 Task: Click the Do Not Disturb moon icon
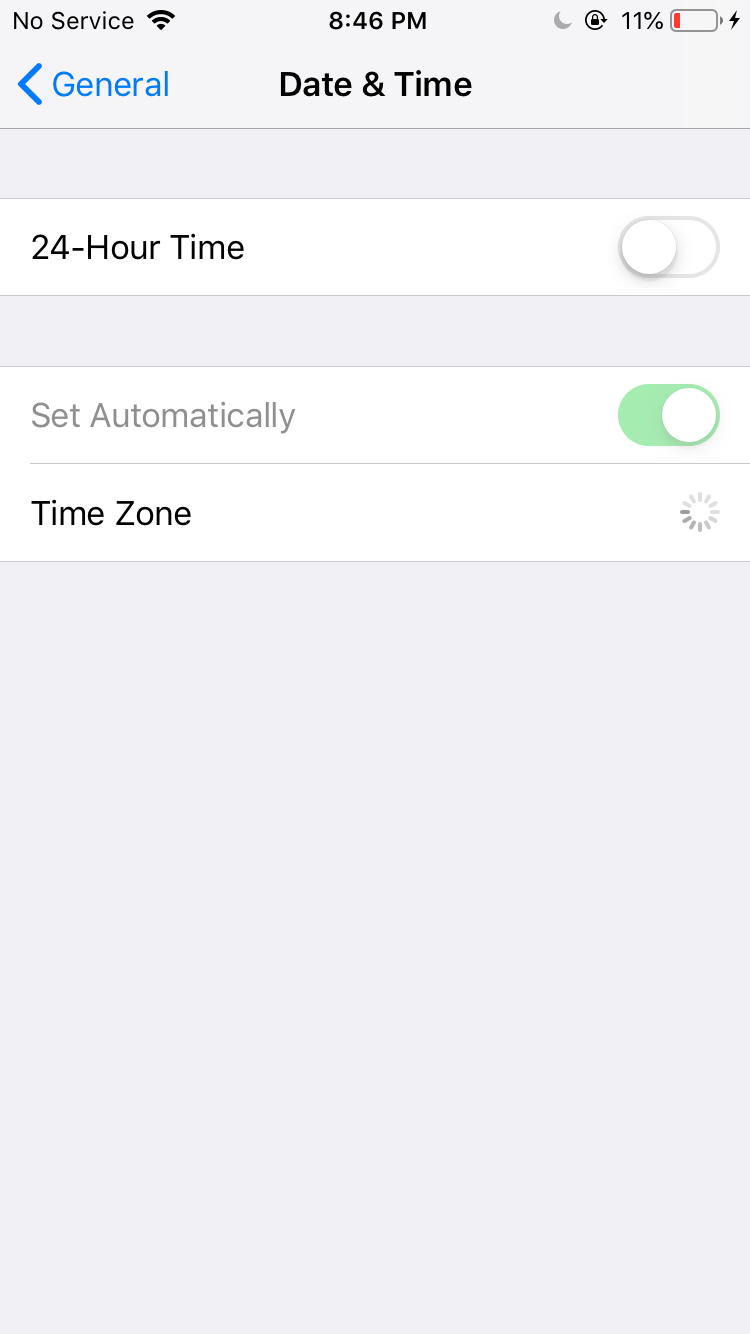561,20
